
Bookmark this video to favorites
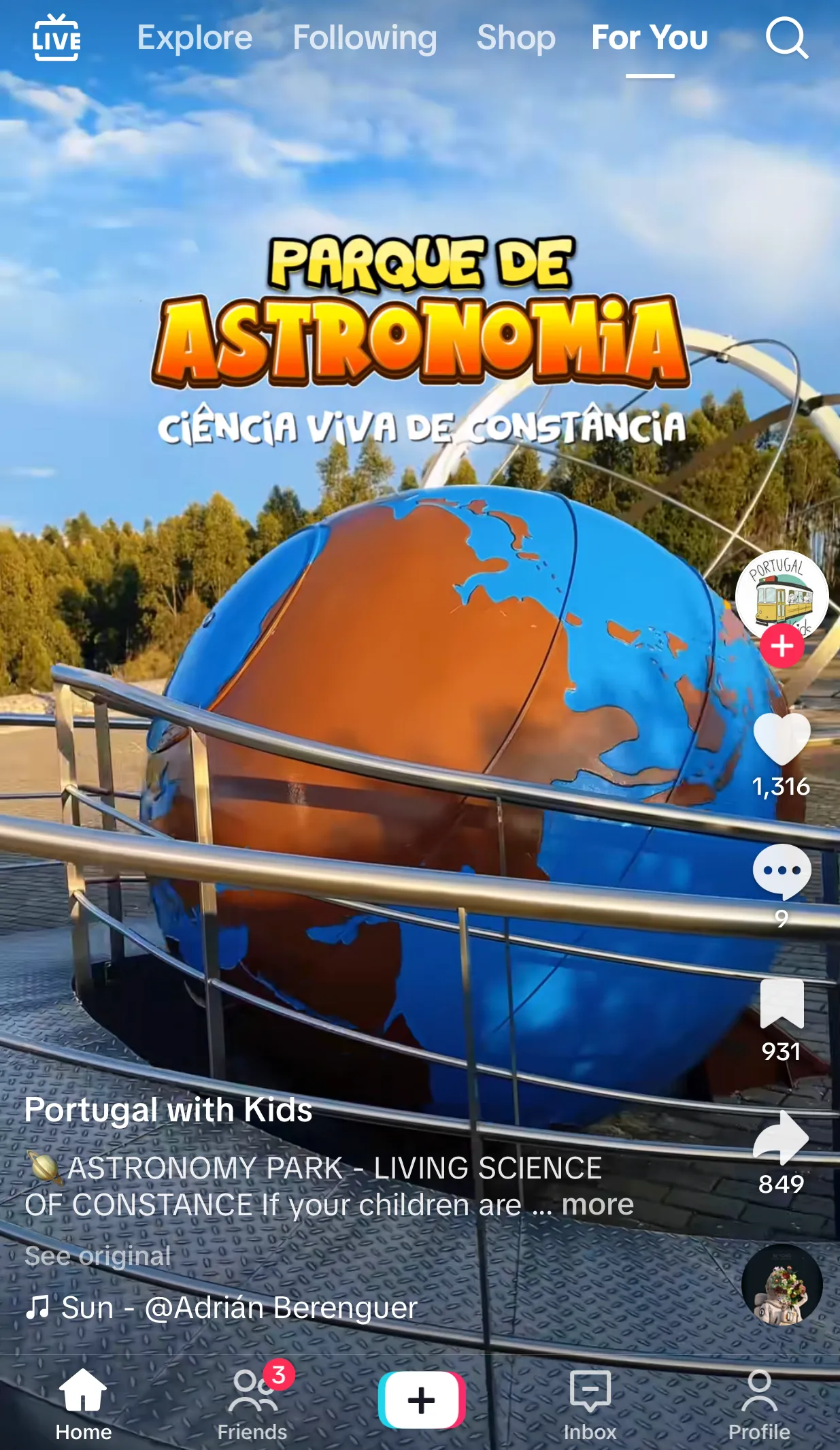coord(782,1004)
